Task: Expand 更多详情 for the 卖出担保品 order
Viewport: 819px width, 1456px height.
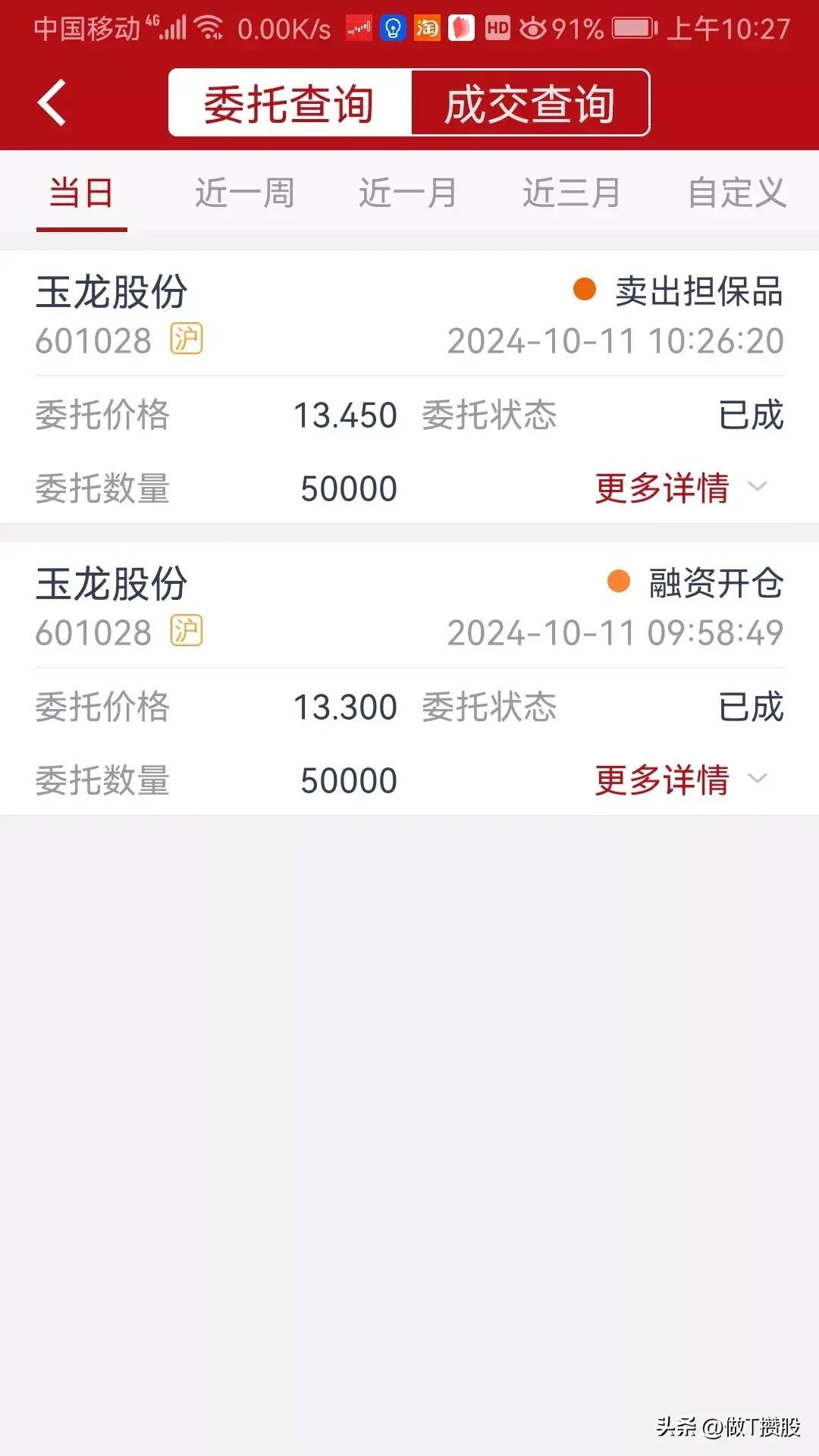Action: click(680, 488)
